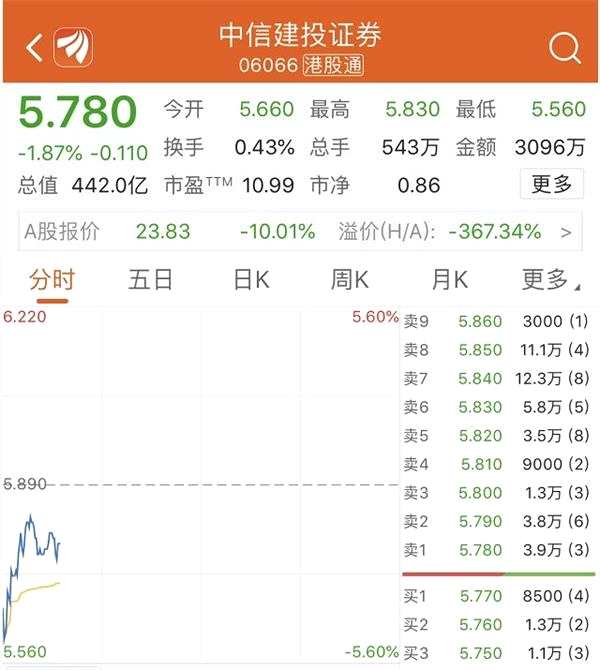Switch to the 日K chart tab
Image resolution: width=600 pixels, height=670 pixels.
pyautogui.click(x=251, y=279)
